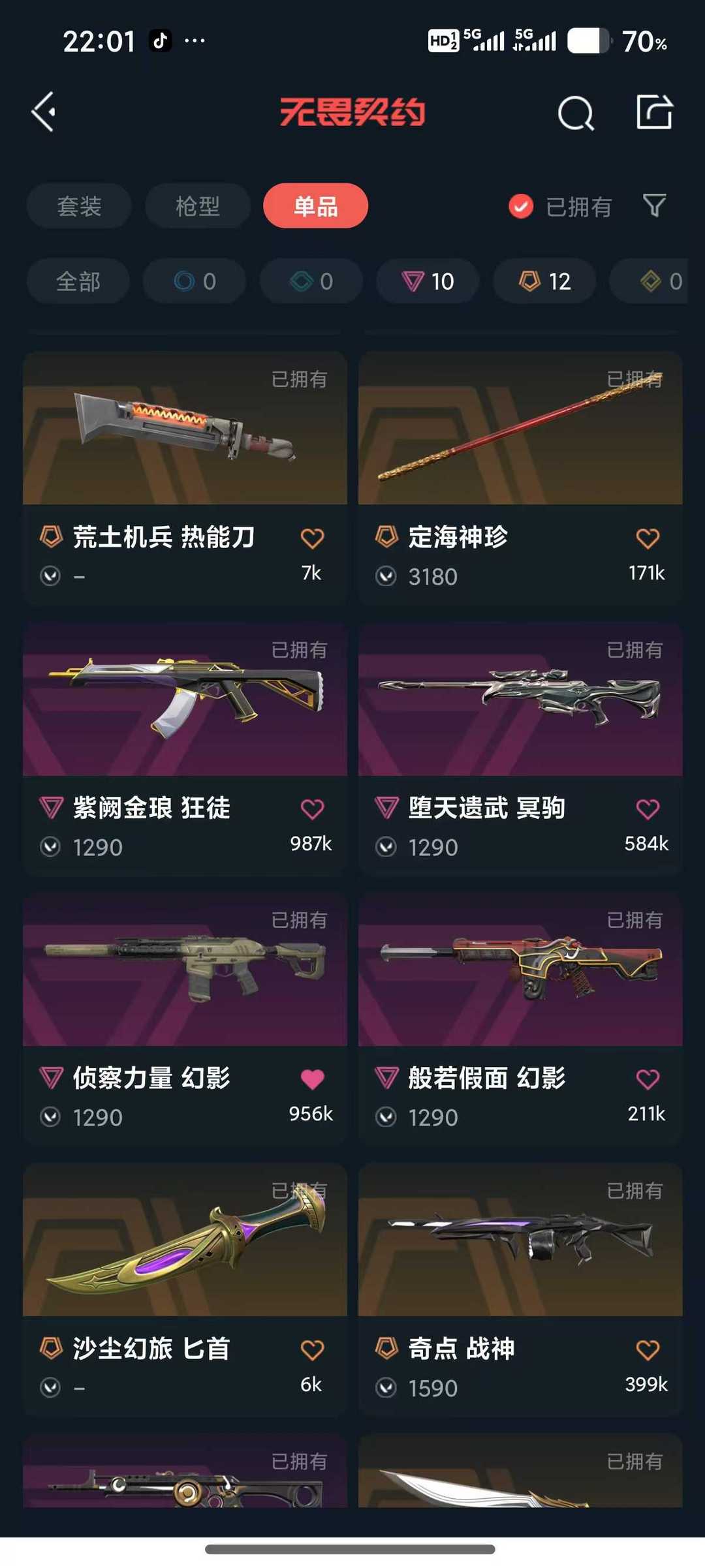The image size is (705, 1568).
Task: Unlike the 侦察力量 幻影 skin
Action: pos(312,1079)
